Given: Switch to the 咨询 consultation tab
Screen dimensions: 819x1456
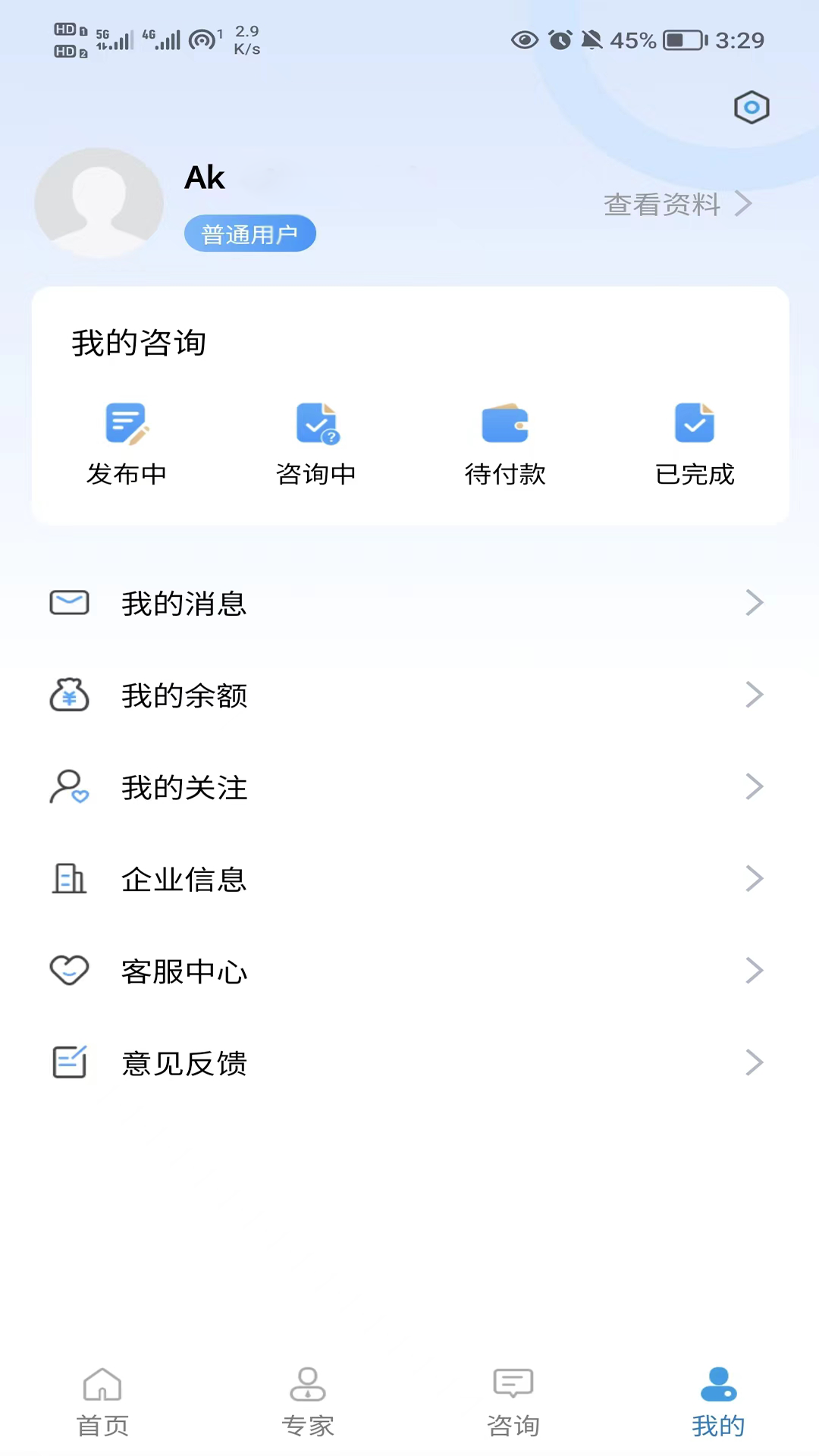Looking at the screenshot, I should pyautogui.click(x=513, y=1401).
